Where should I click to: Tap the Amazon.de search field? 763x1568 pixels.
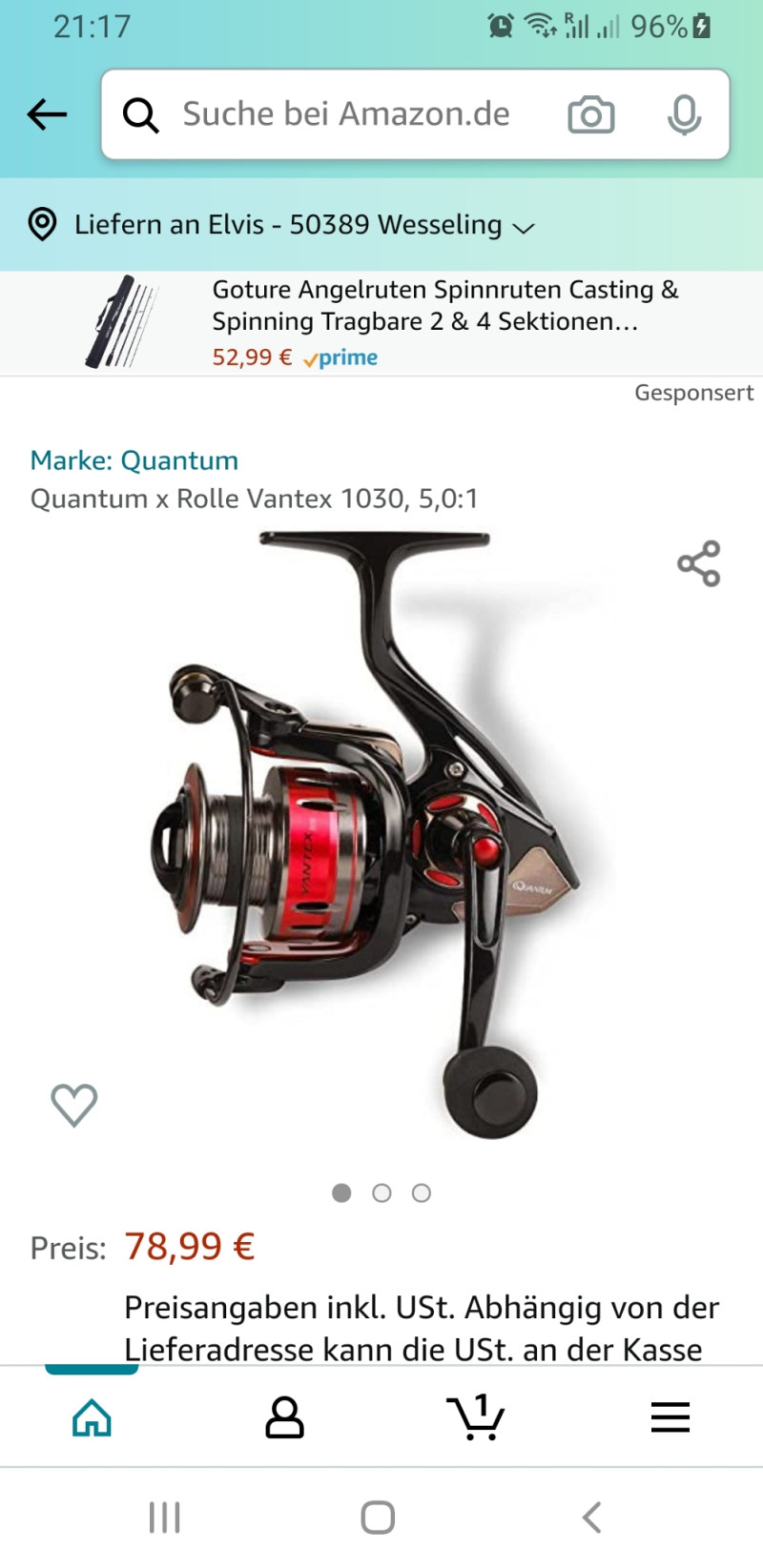(x=345, y=114)
